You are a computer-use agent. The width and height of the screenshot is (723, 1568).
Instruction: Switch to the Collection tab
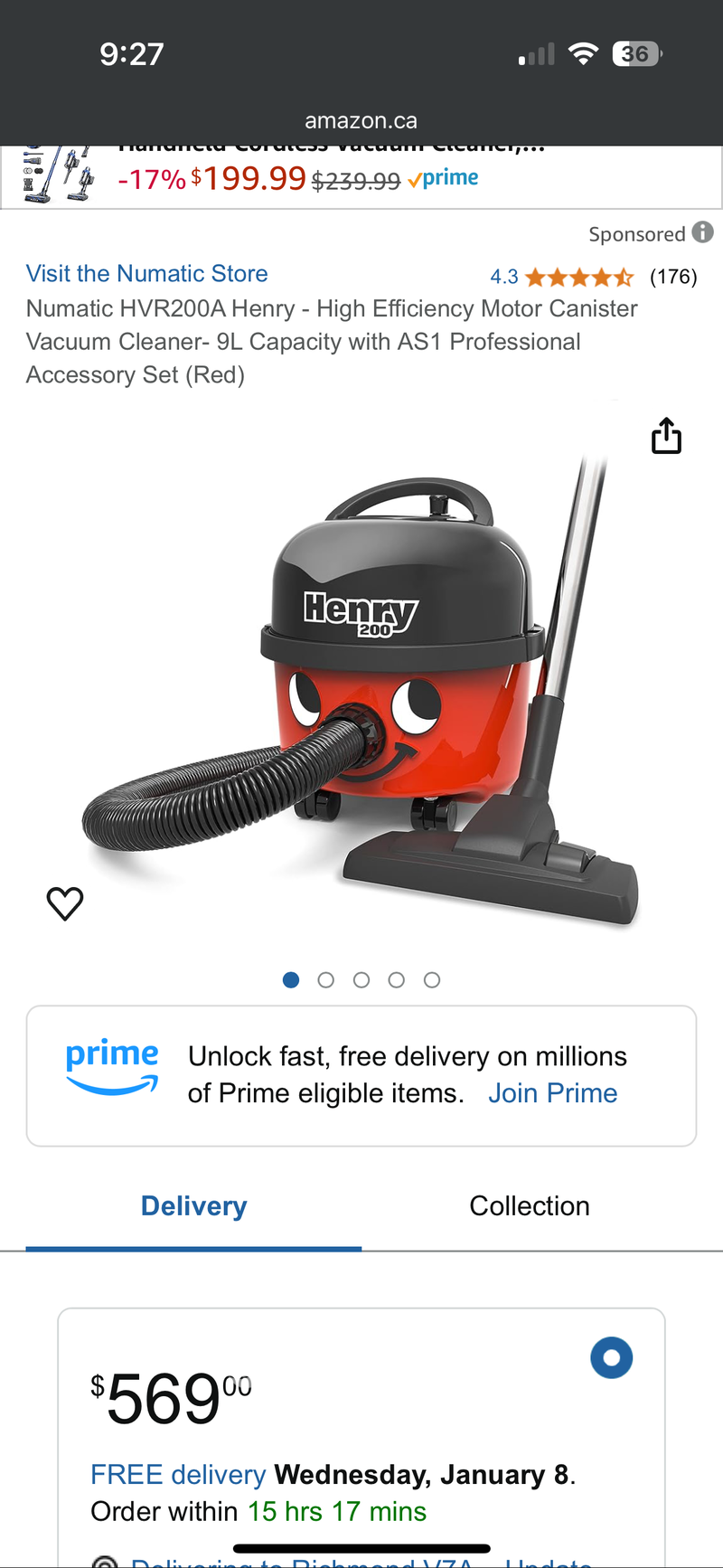click(x=529, y=1206)
